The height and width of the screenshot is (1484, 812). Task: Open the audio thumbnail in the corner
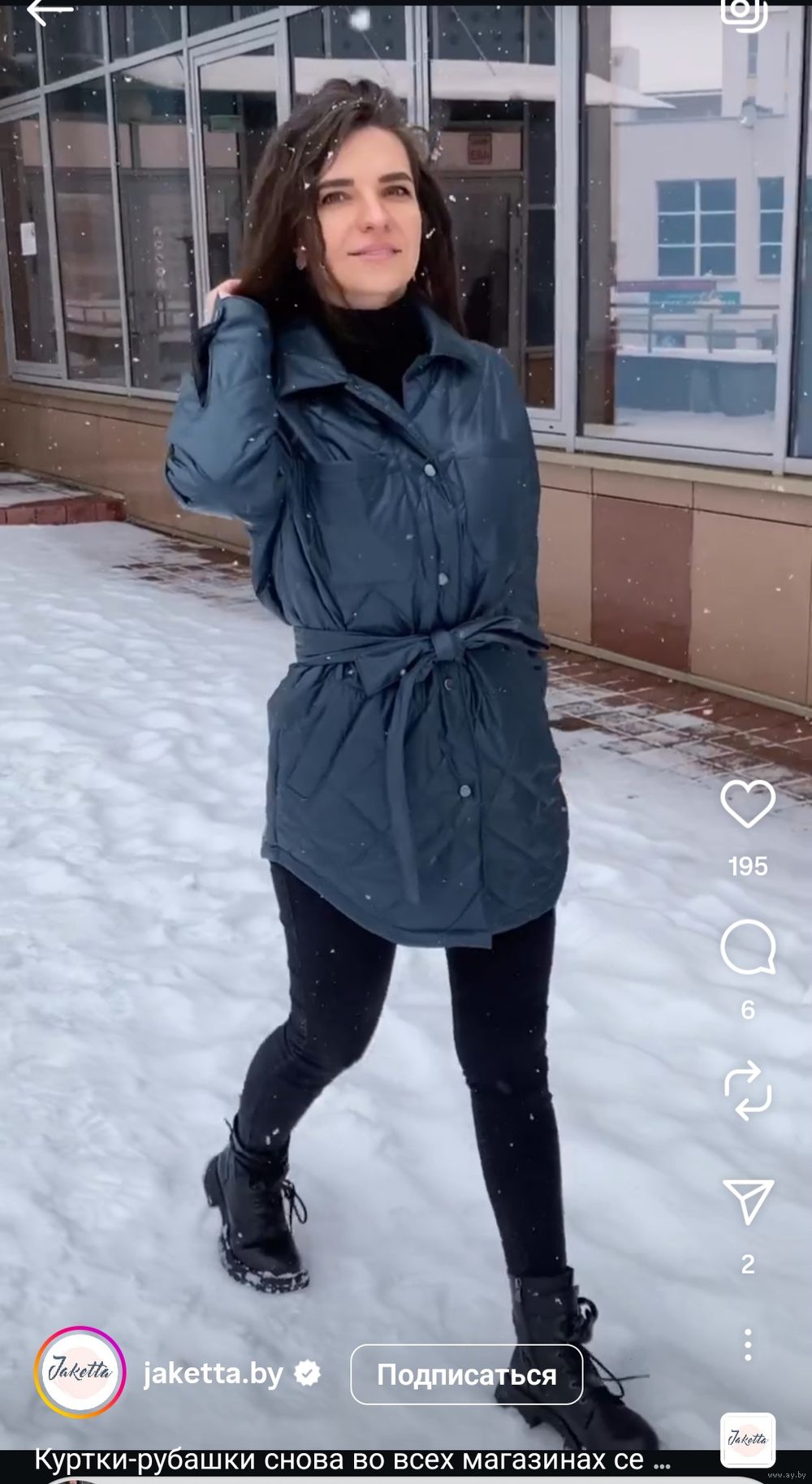coord(748,1439)
